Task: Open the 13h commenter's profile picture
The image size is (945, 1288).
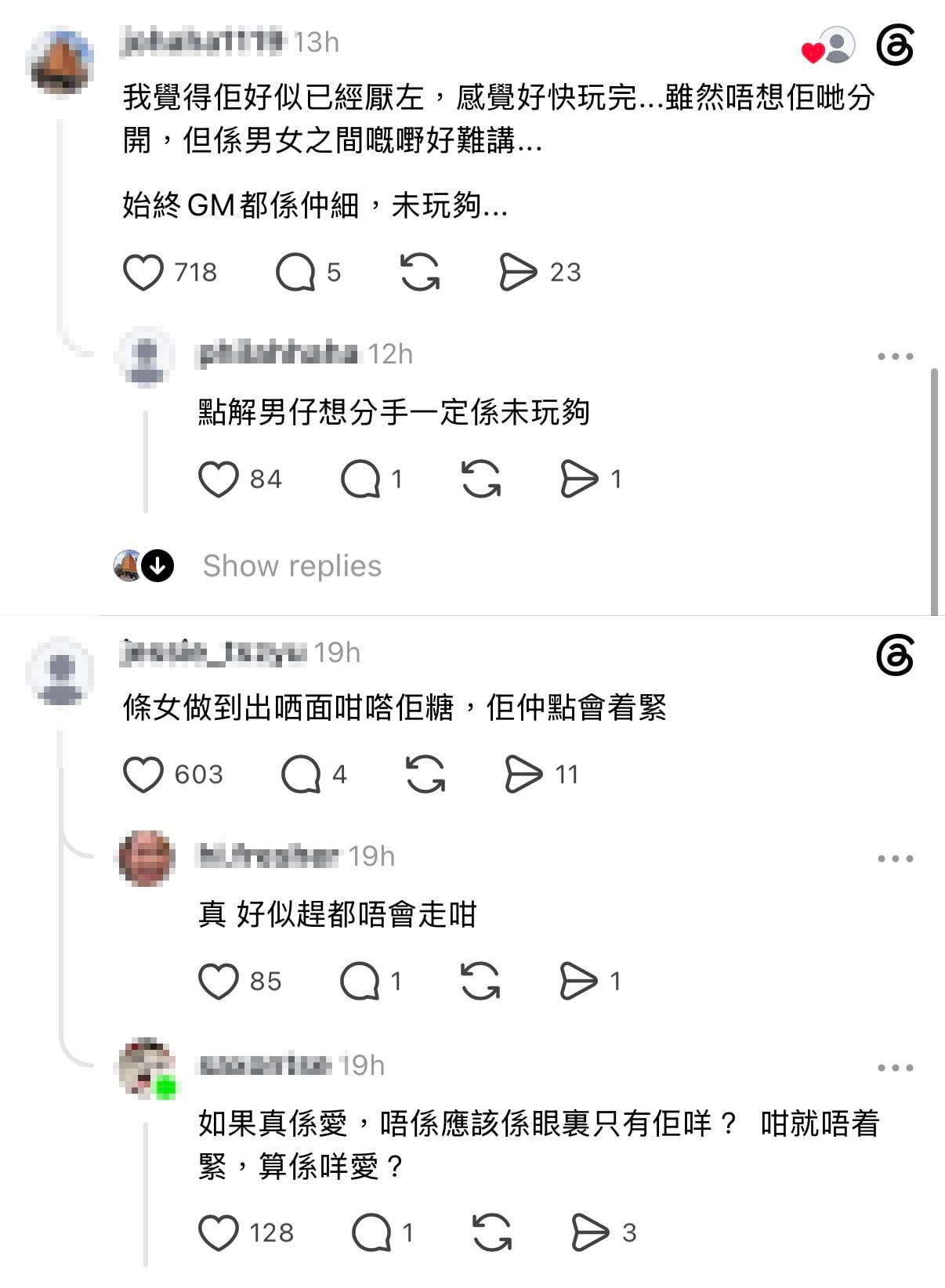Action: point(62,62)
